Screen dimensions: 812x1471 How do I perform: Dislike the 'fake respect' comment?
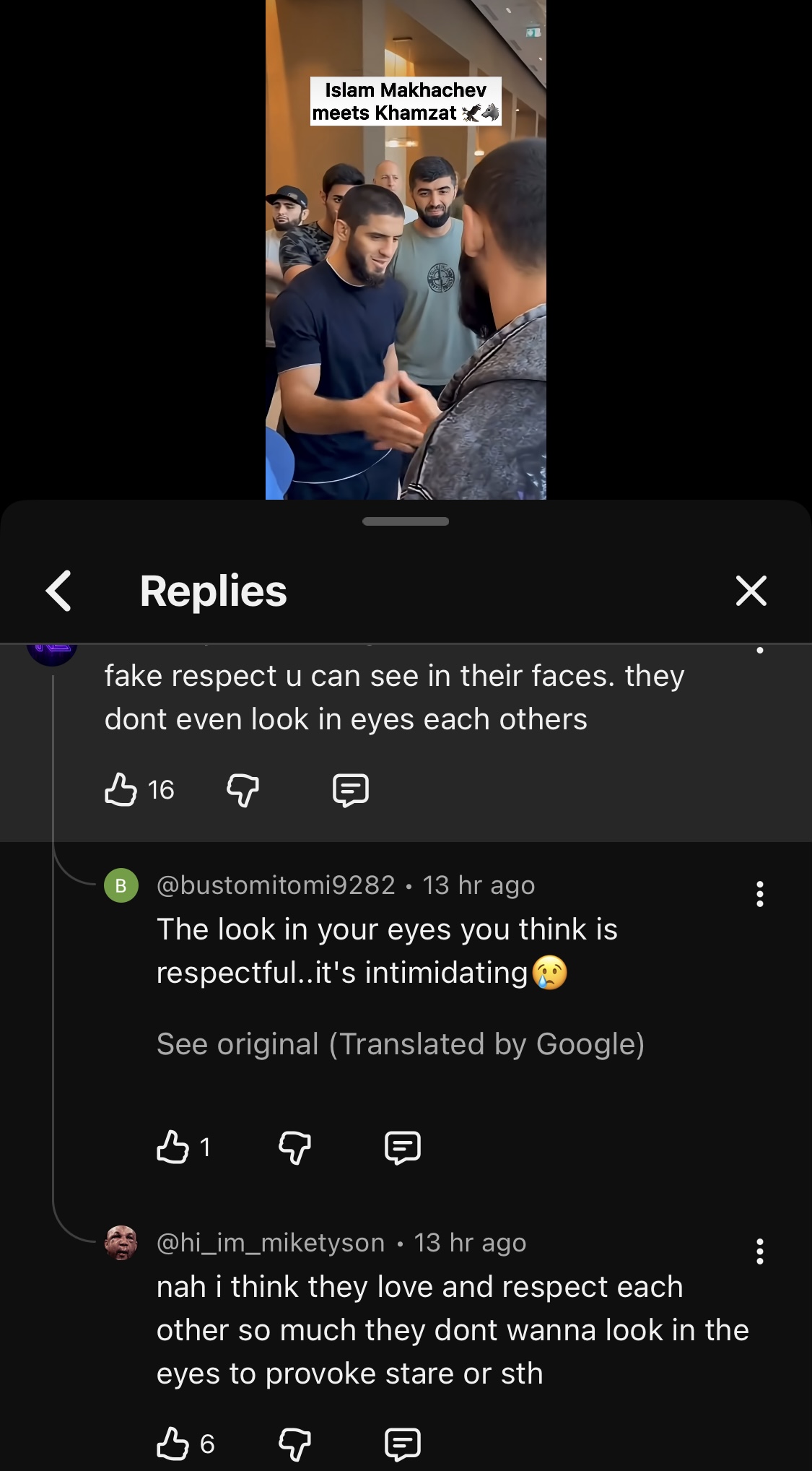tap(243, 790)
